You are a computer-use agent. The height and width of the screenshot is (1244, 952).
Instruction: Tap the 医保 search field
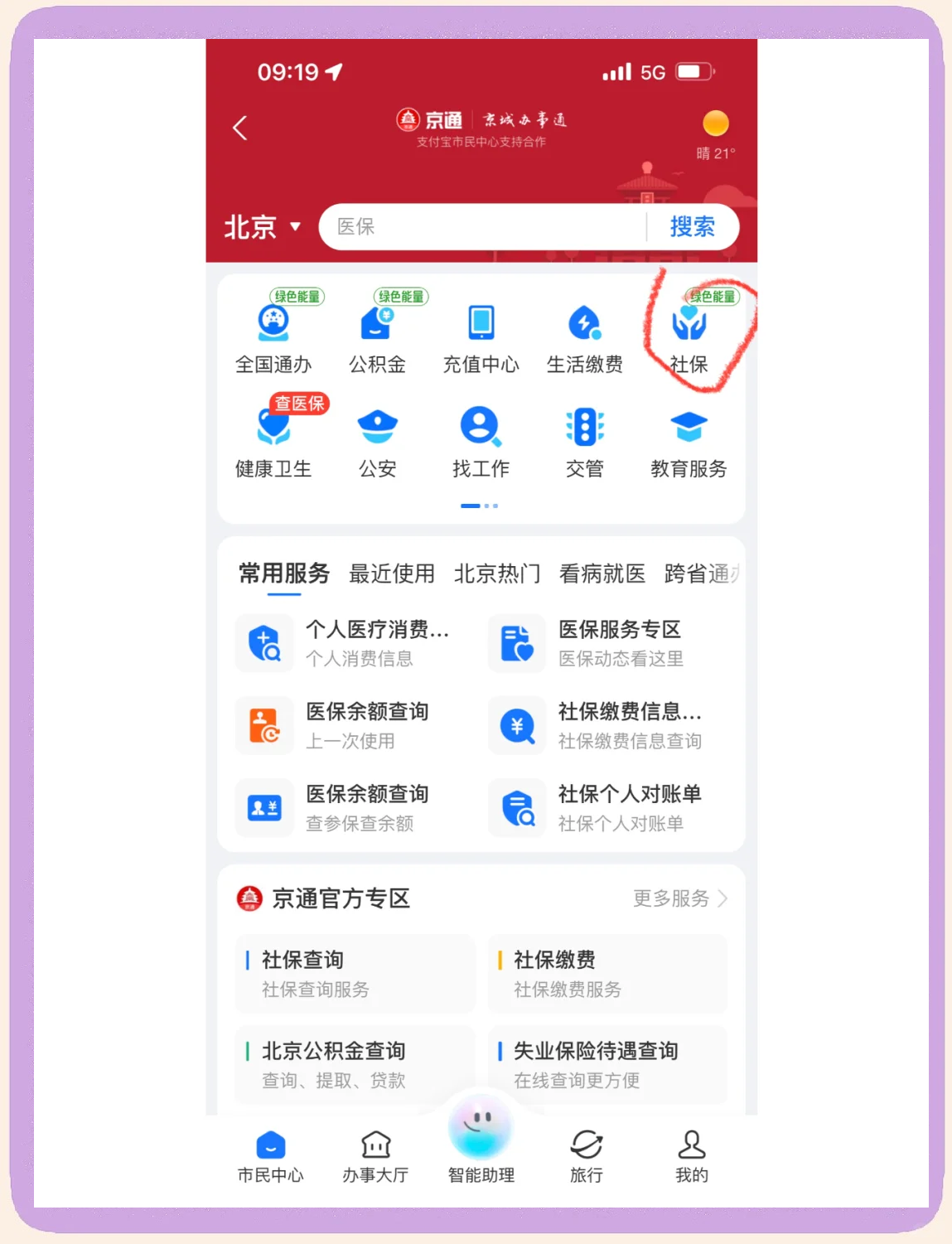[x=481, y=227]
